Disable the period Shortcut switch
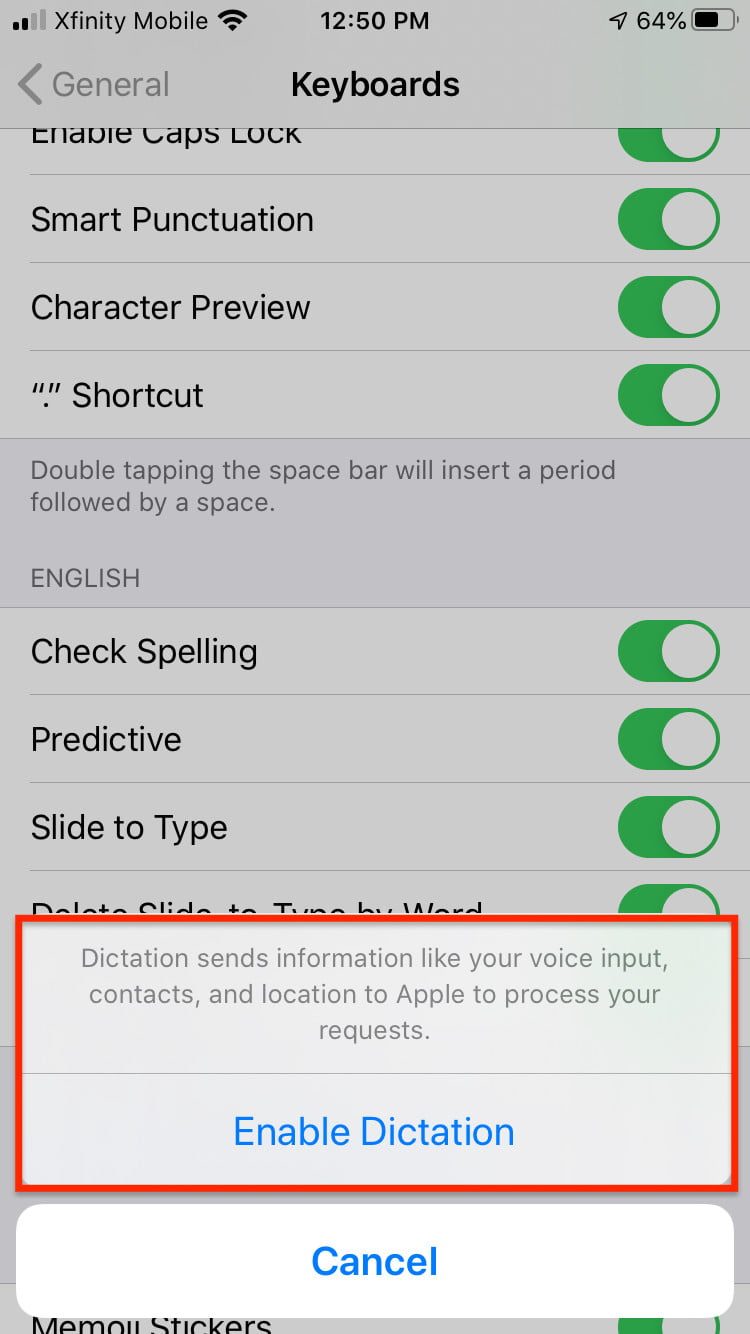The width and height of the screenshot is (750, 1334). click(668, 395)
